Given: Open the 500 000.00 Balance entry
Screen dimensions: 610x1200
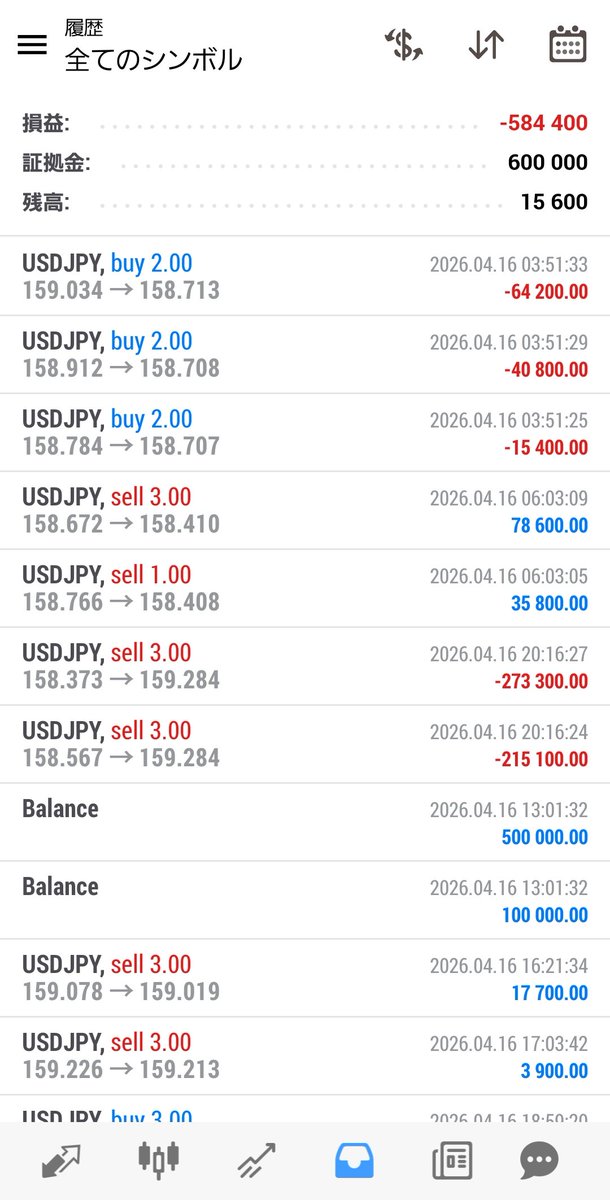Looking at the screenshot, I should point(305,822).
